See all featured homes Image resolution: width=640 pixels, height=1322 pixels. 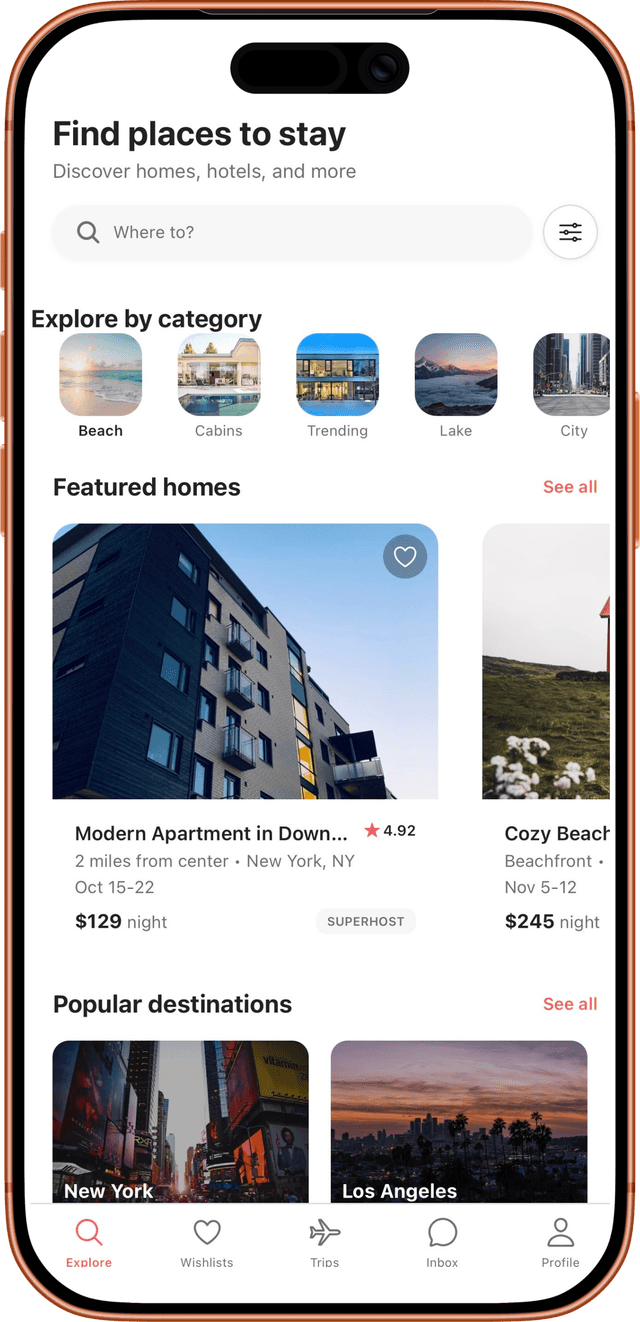coord(570,487)
